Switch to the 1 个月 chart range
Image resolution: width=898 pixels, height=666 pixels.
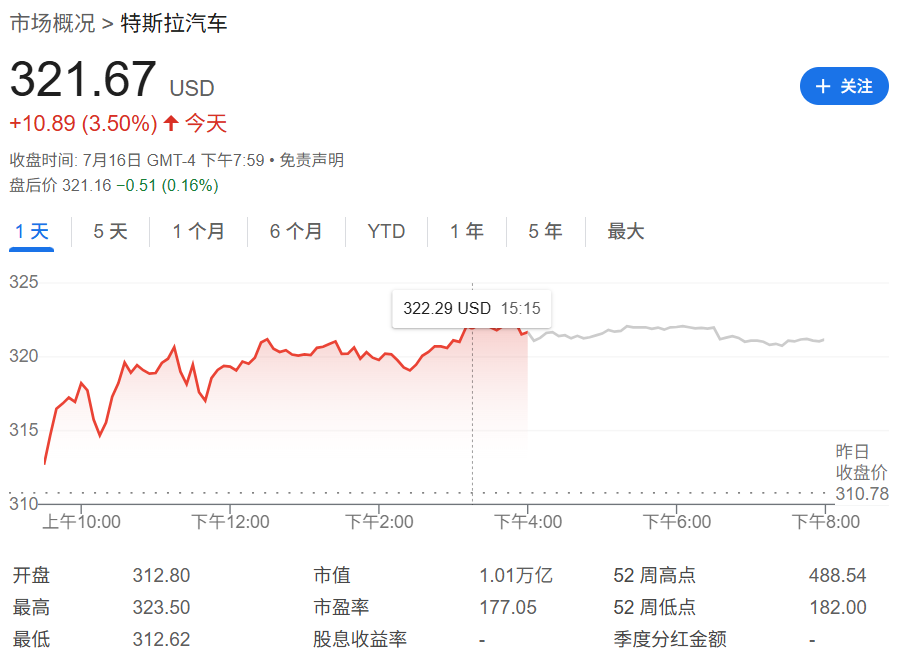(x=198, y=232)
